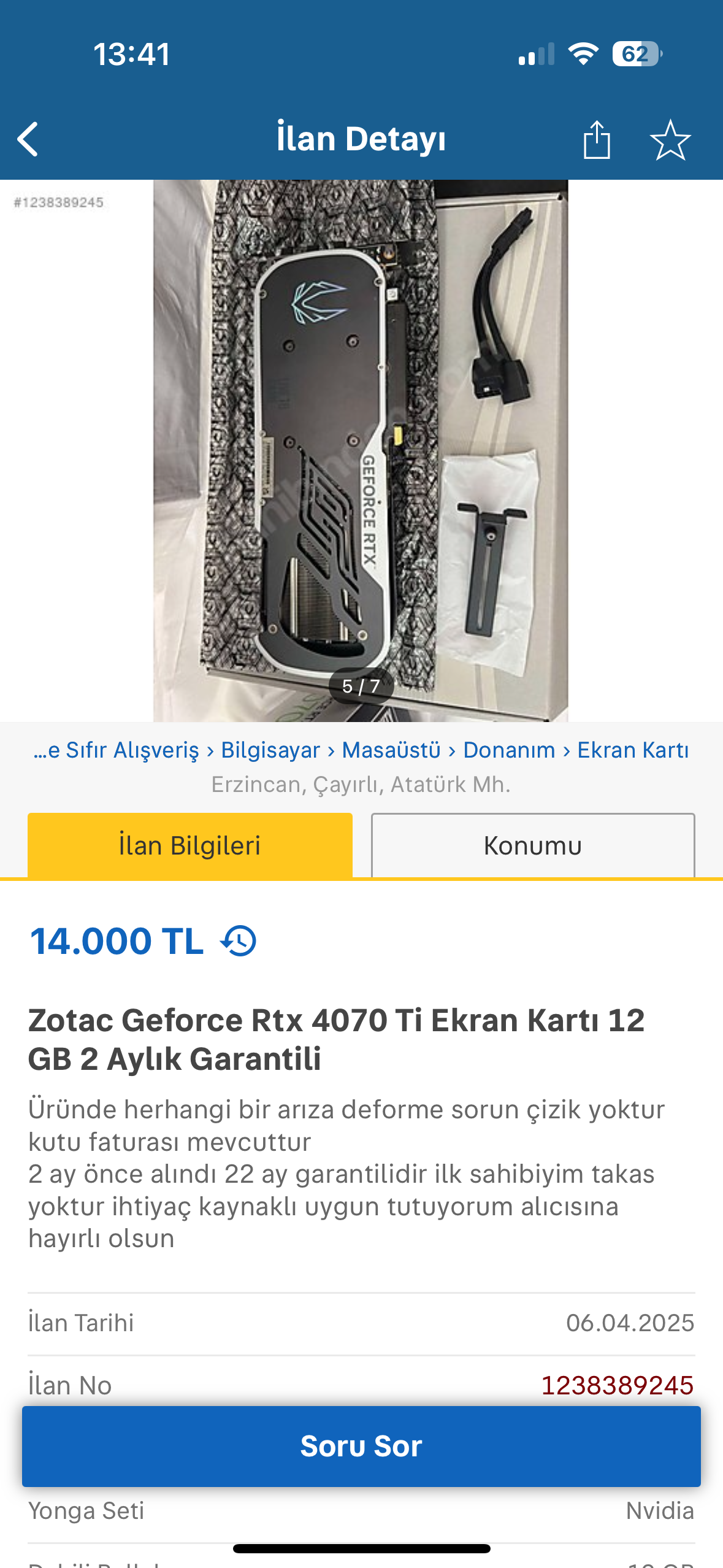The height and width of the screenshot is (1568, 723).
Task: Open the graphics card product photo
Action: [361, 451]
